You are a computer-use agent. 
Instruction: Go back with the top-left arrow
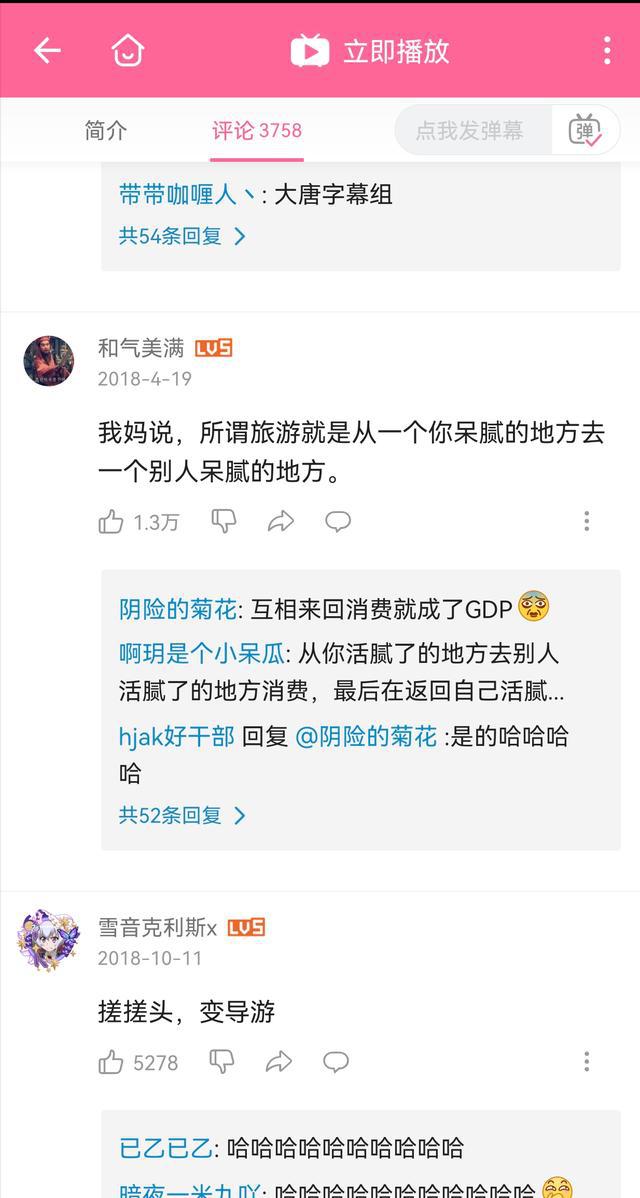tap(47, 51)
